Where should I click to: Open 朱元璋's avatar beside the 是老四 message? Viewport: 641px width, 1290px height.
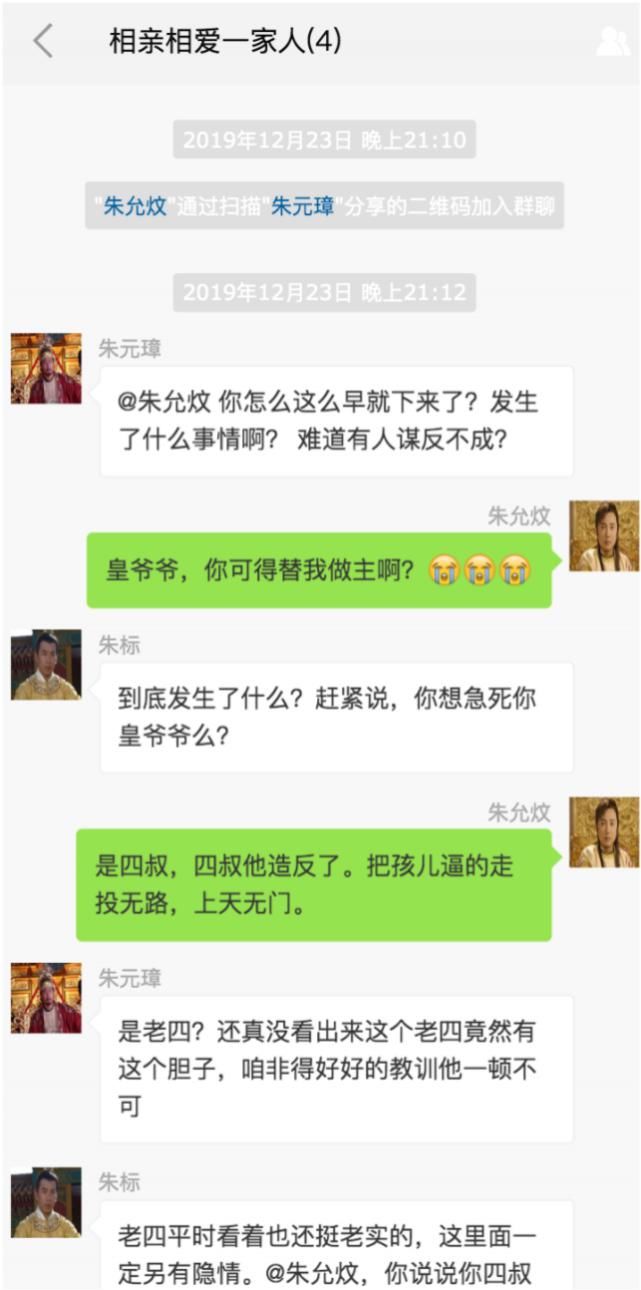(x=46, y=998)
